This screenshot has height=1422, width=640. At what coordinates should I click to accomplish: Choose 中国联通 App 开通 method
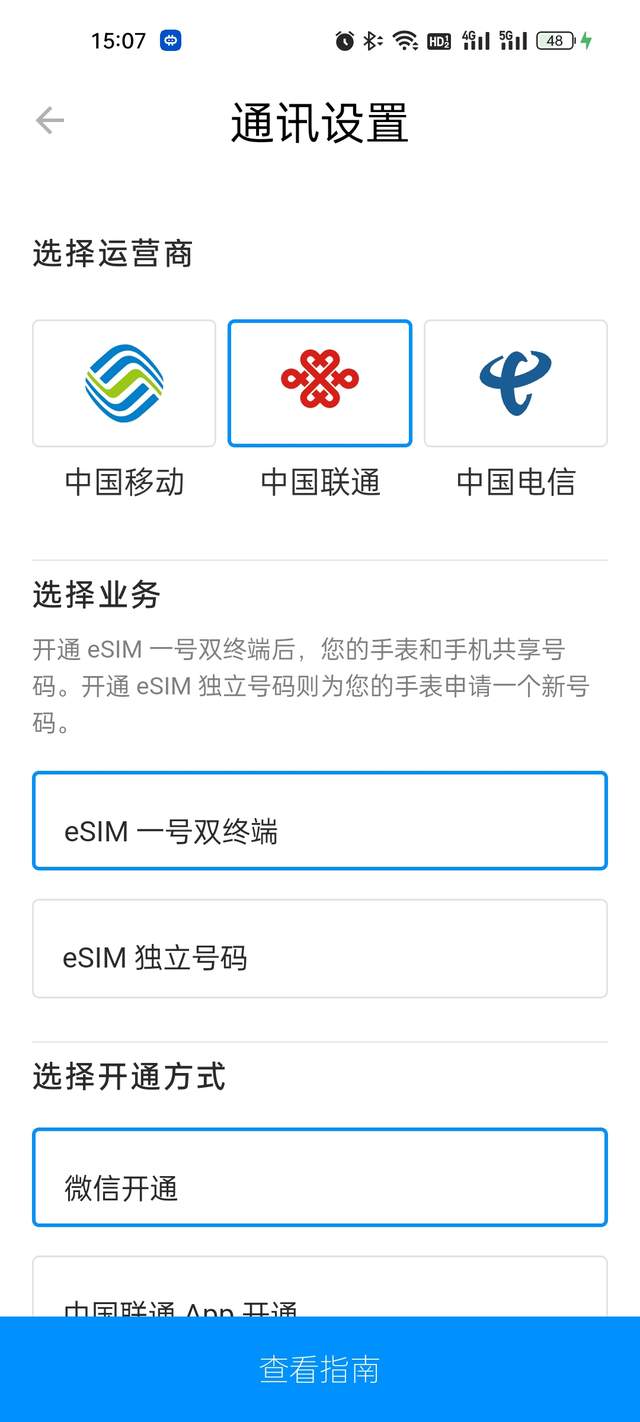[x=320, y=1292]
